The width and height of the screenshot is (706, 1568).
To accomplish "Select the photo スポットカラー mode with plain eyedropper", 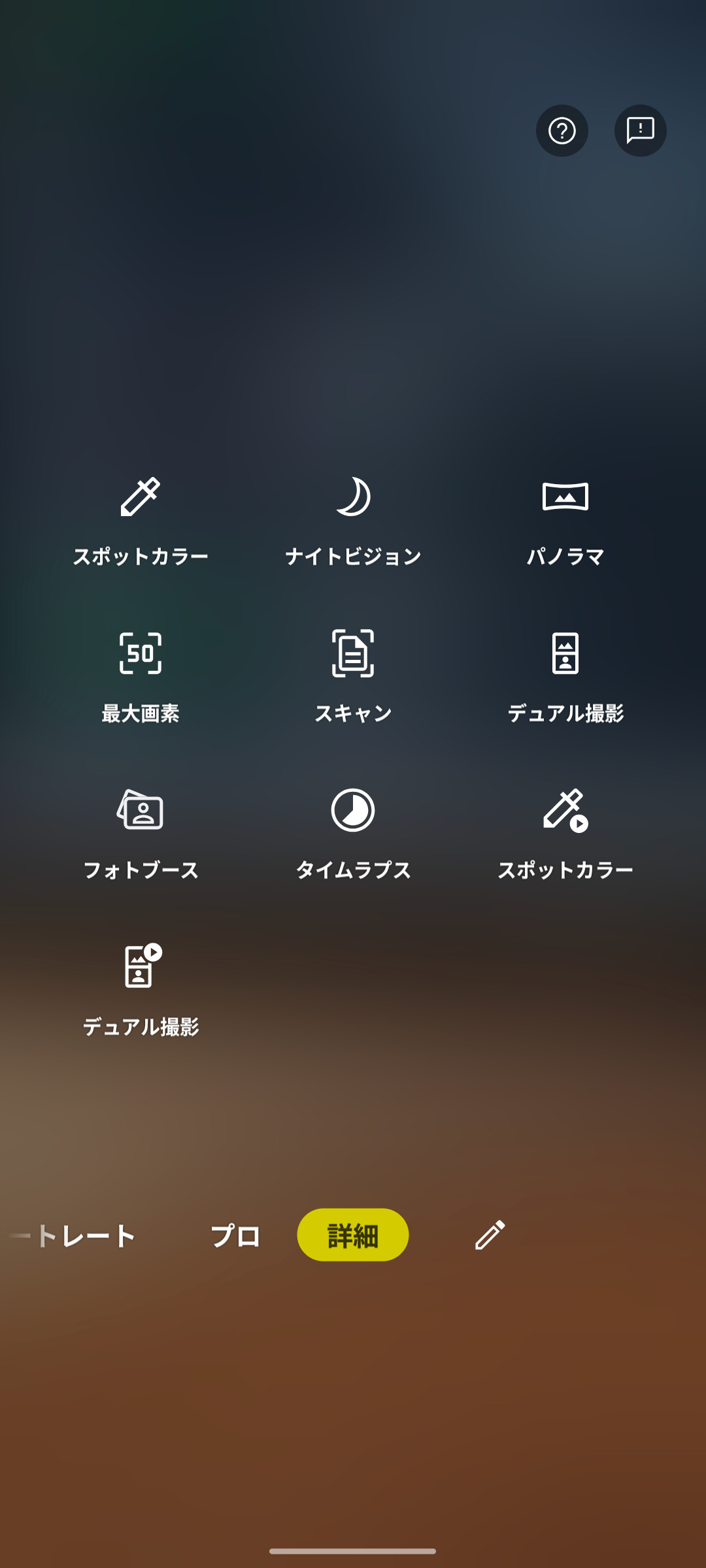I will 141,519.
